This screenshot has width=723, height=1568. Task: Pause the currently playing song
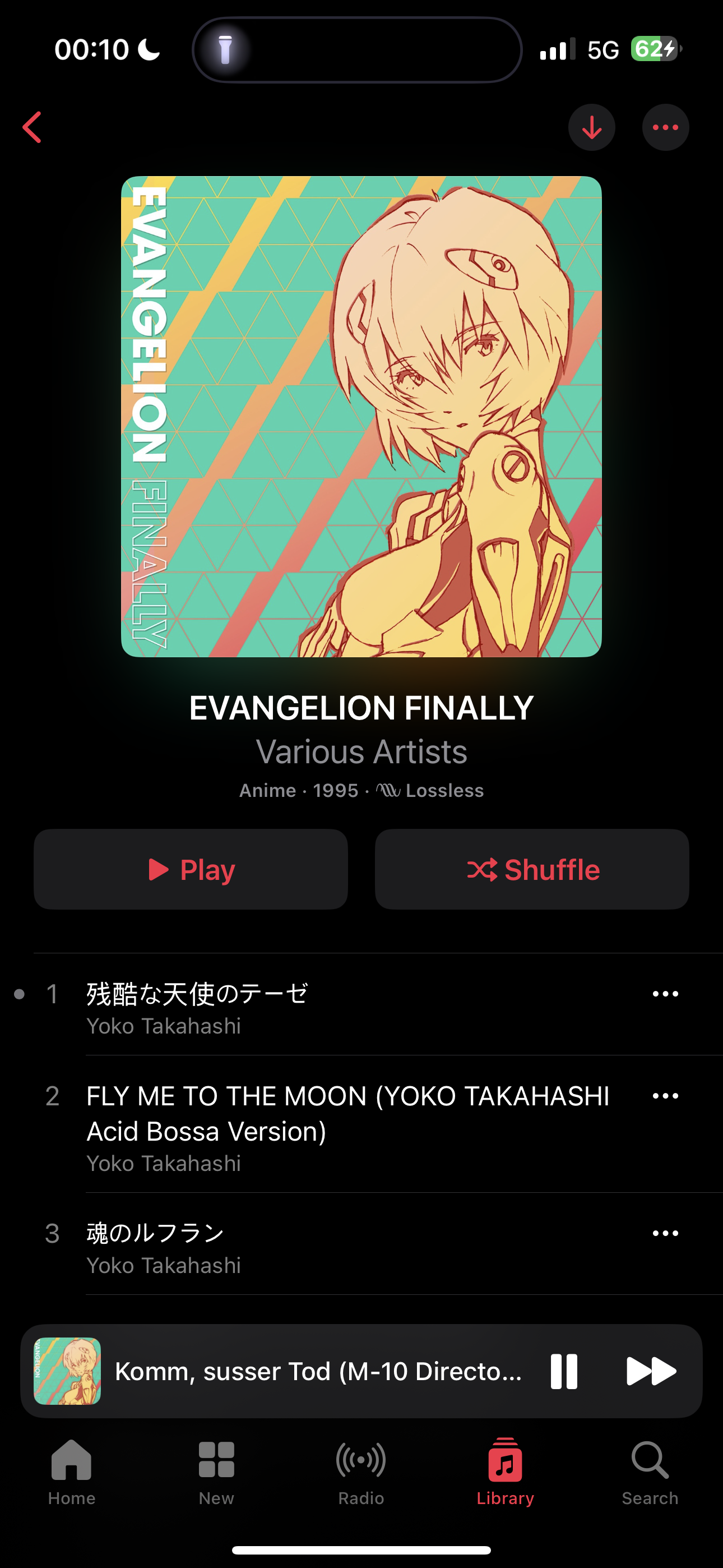pos(564,1371)
